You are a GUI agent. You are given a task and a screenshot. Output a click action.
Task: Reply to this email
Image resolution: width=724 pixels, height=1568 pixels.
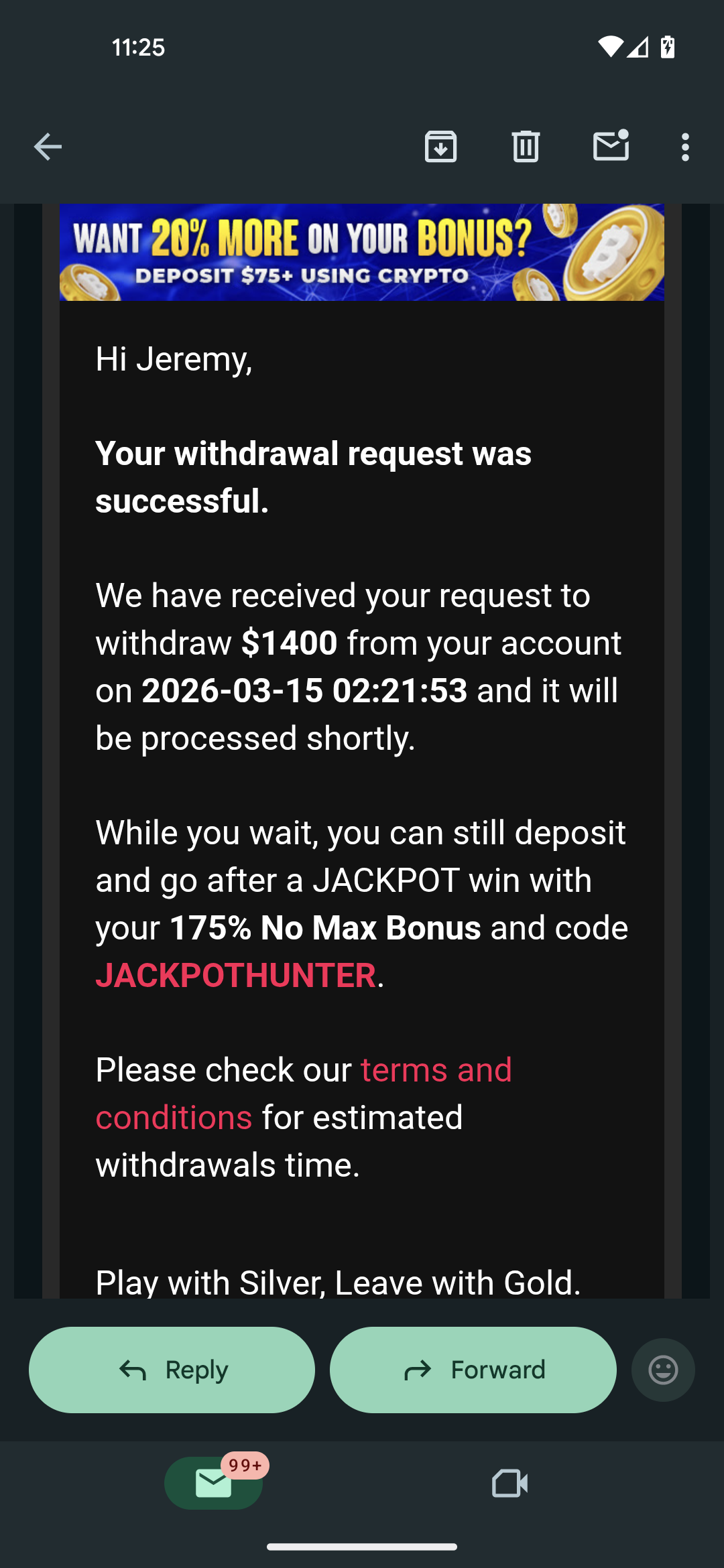click(x=172, y=1370)
